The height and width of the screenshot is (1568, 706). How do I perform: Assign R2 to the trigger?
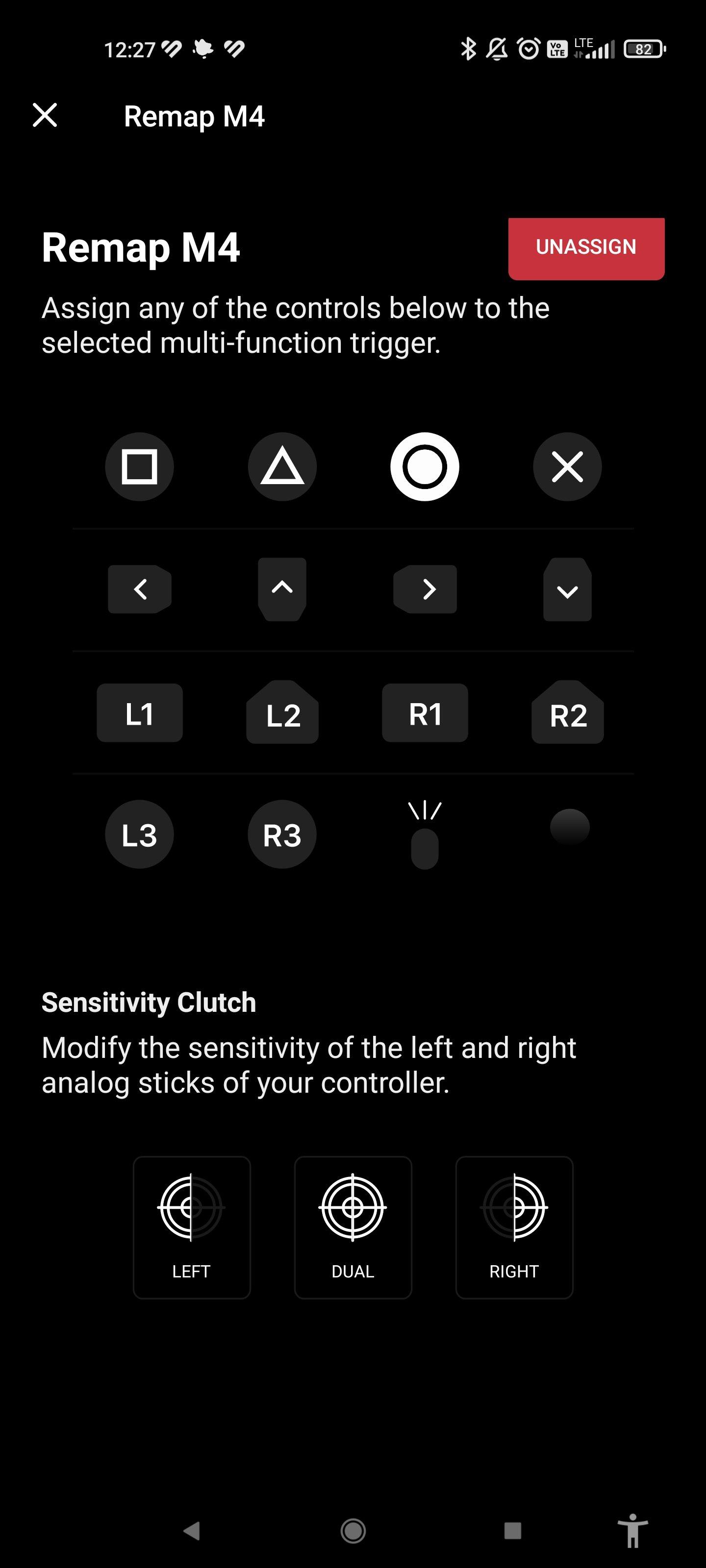pyautogui.click(x=568, y=713)
